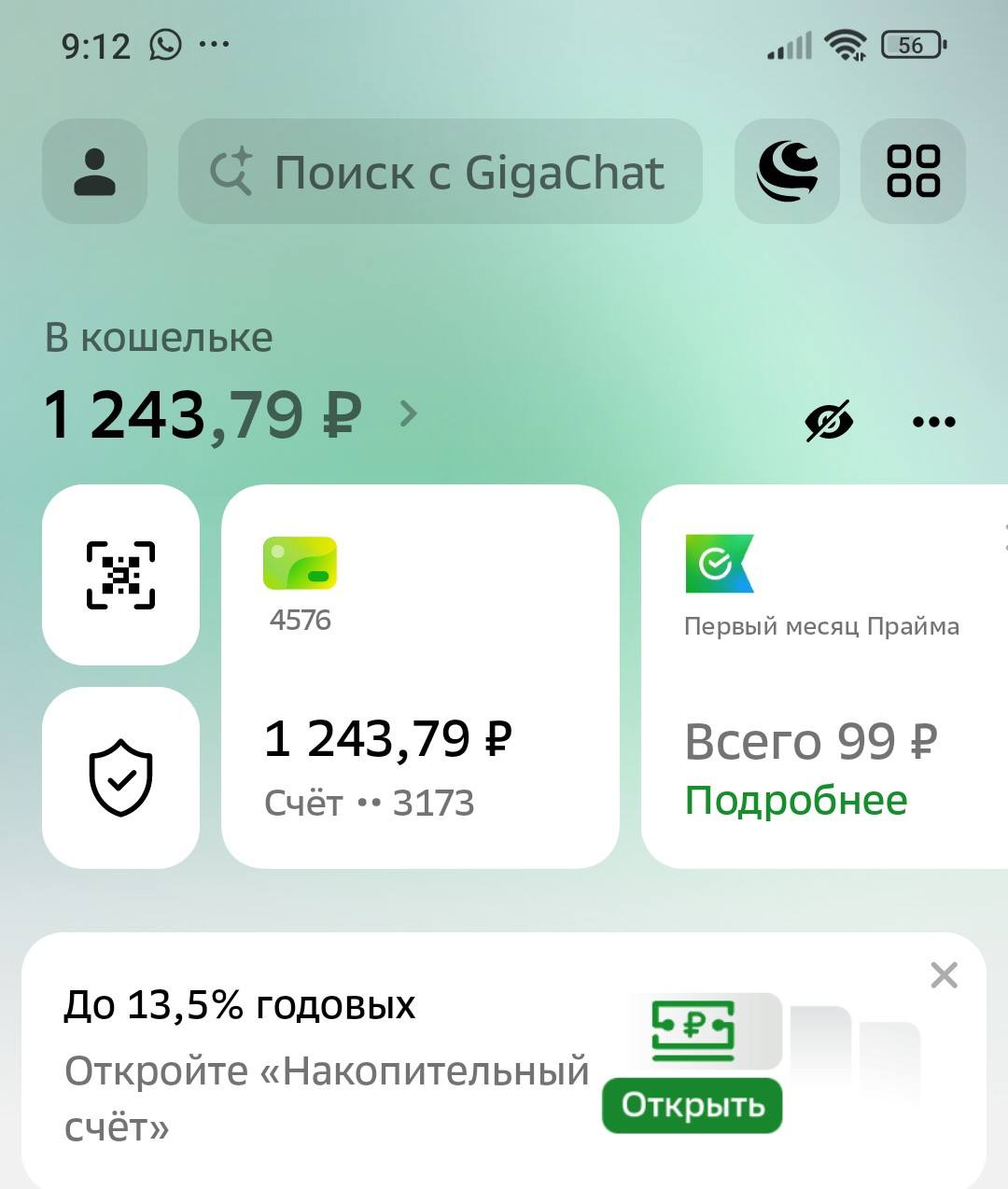Open the profile icon
The width and height of the screenshot is (1008, 1189).
coord(93,172)
